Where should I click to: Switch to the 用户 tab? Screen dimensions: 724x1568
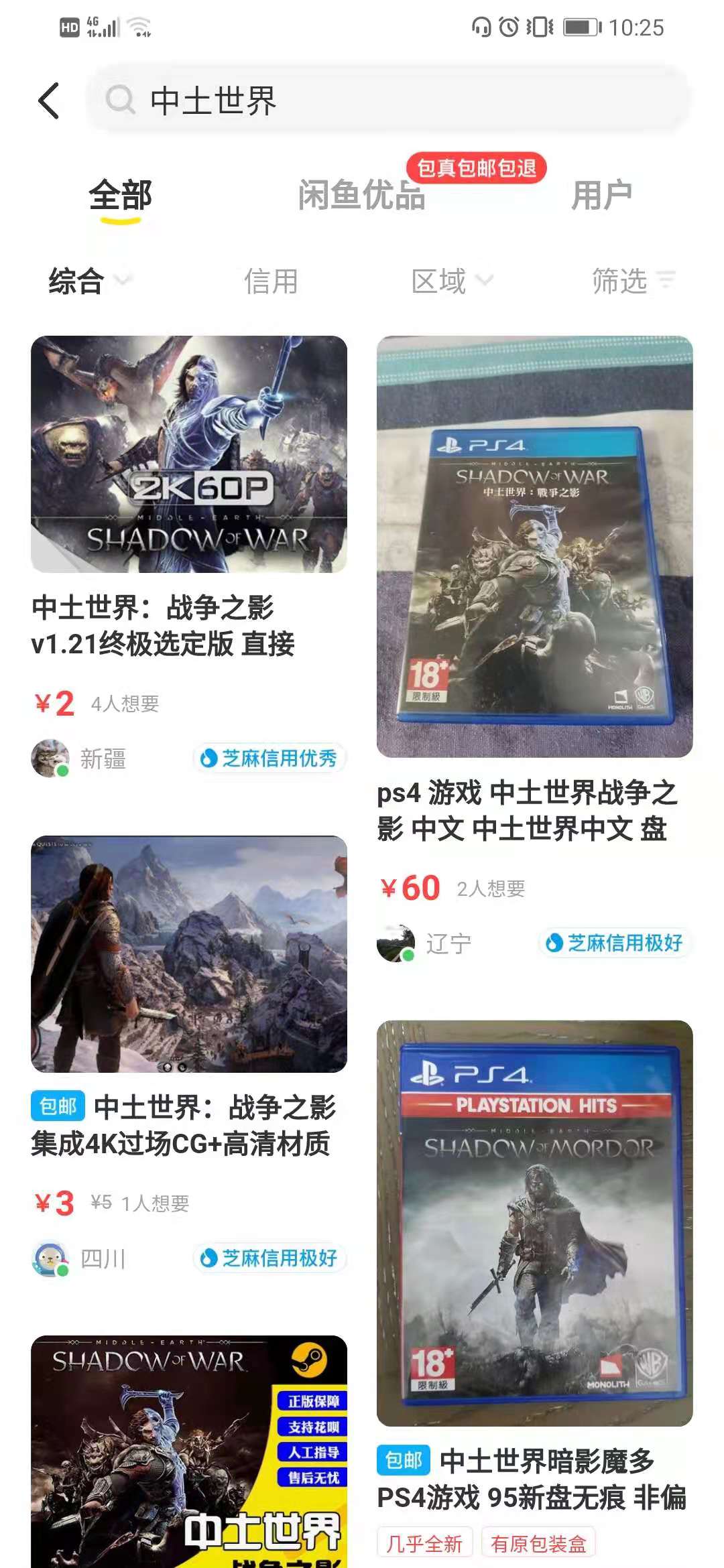click(601, 196)
